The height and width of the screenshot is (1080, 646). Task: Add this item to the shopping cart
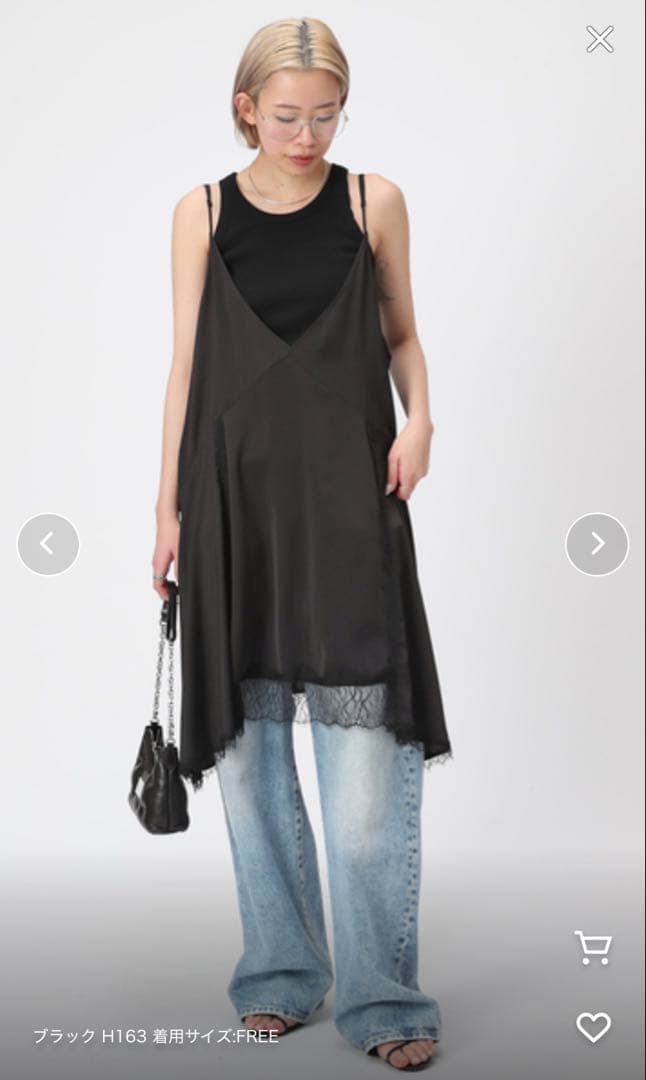pos(592,946)
